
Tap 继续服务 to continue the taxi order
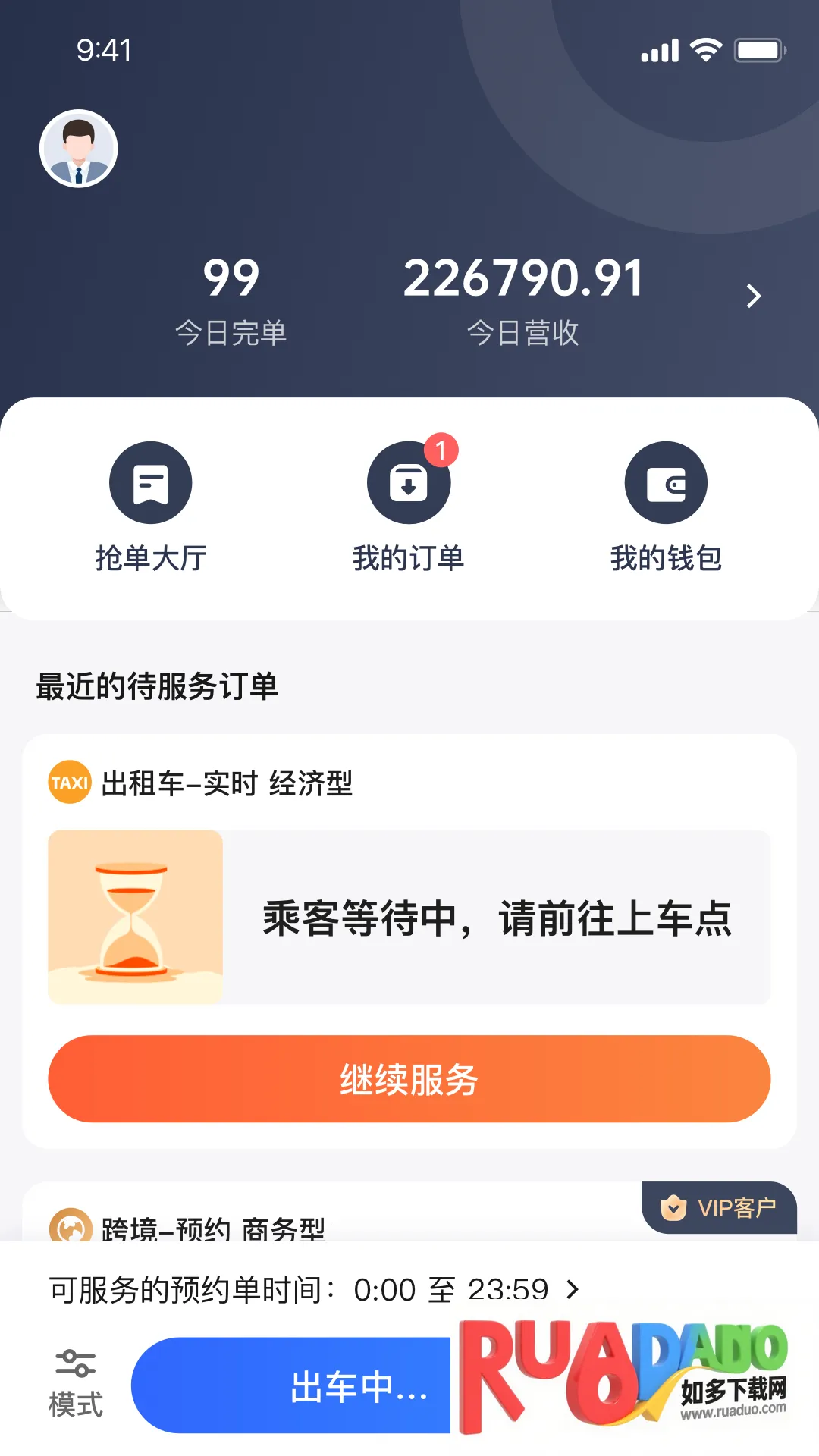409,1078
